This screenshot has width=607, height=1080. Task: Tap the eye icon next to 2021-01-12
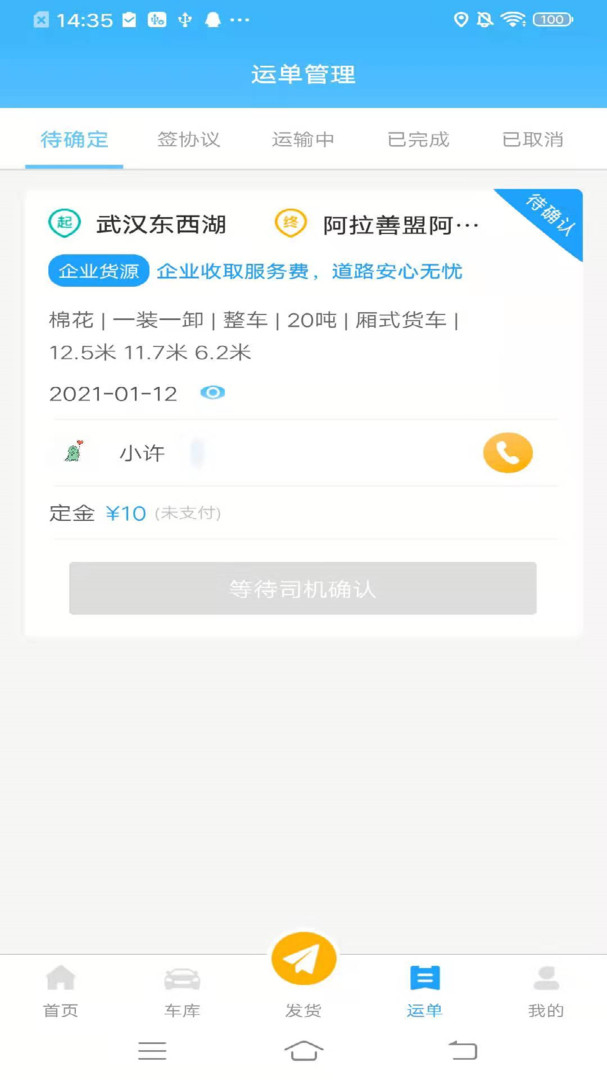pos(212,393)
